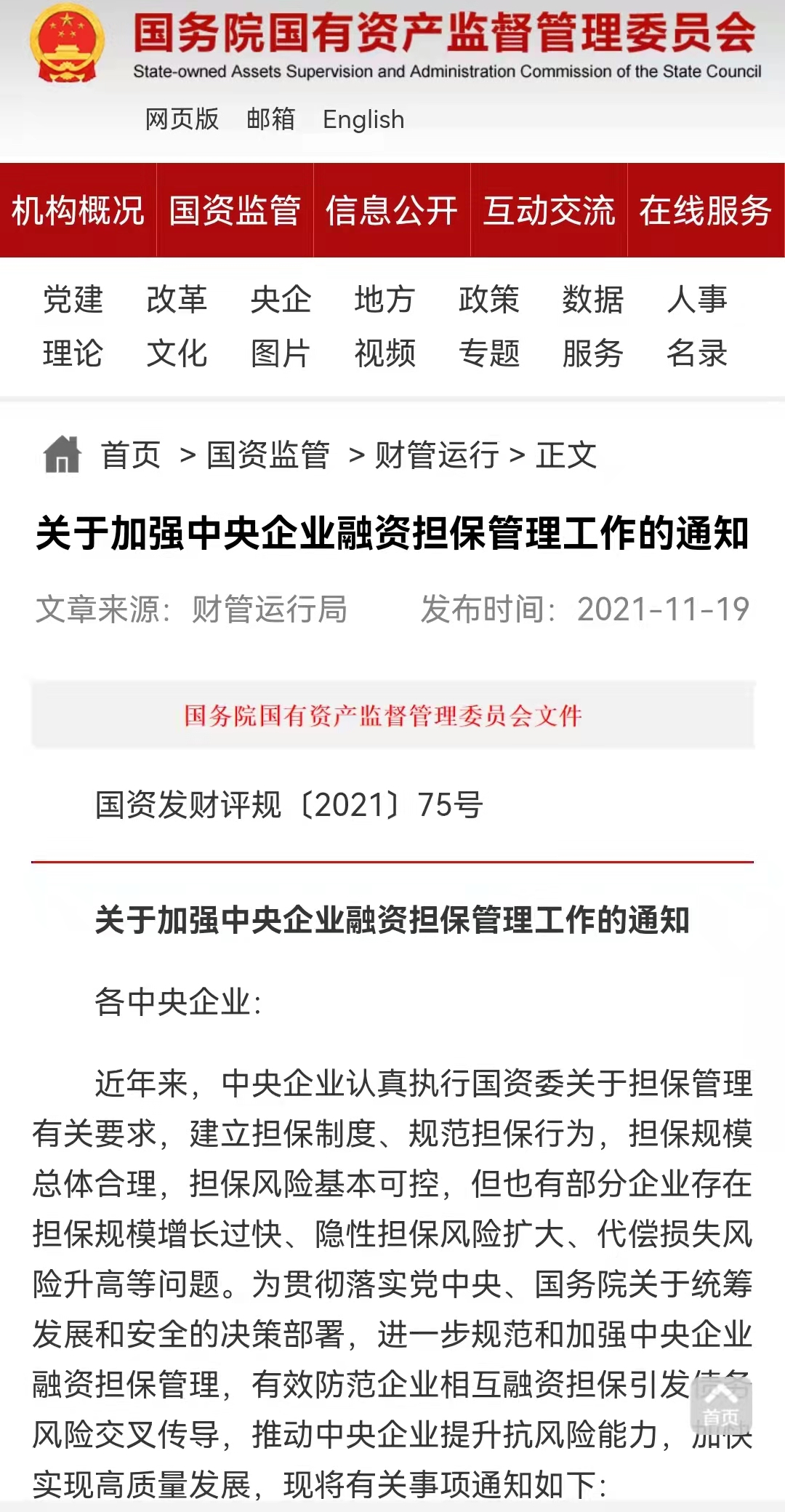The width and height of the screenshot is (785, 1512).
Task: Go to the 改革 category
Action: (x=177, y=300)
